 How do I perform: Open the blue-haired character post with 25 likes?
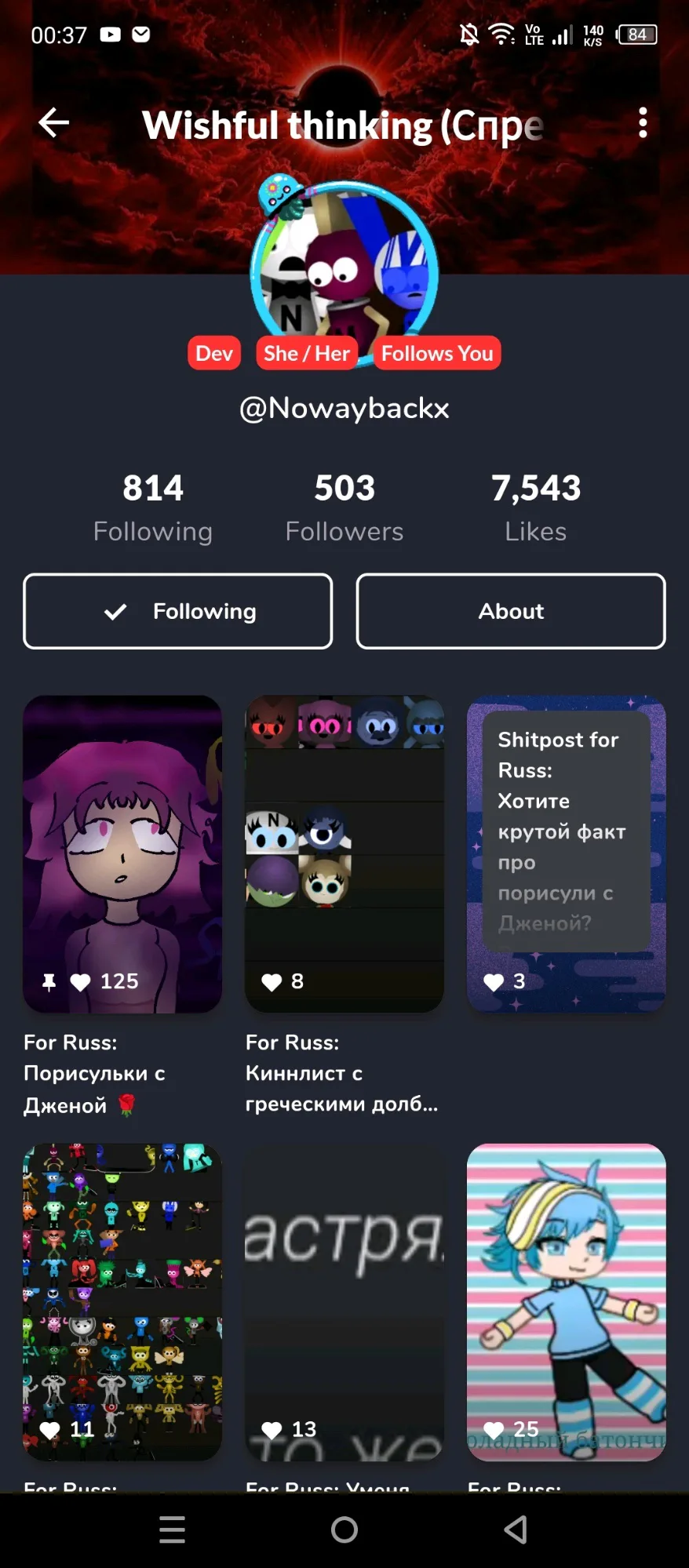pyautogui.click(x=566, y=1302)
